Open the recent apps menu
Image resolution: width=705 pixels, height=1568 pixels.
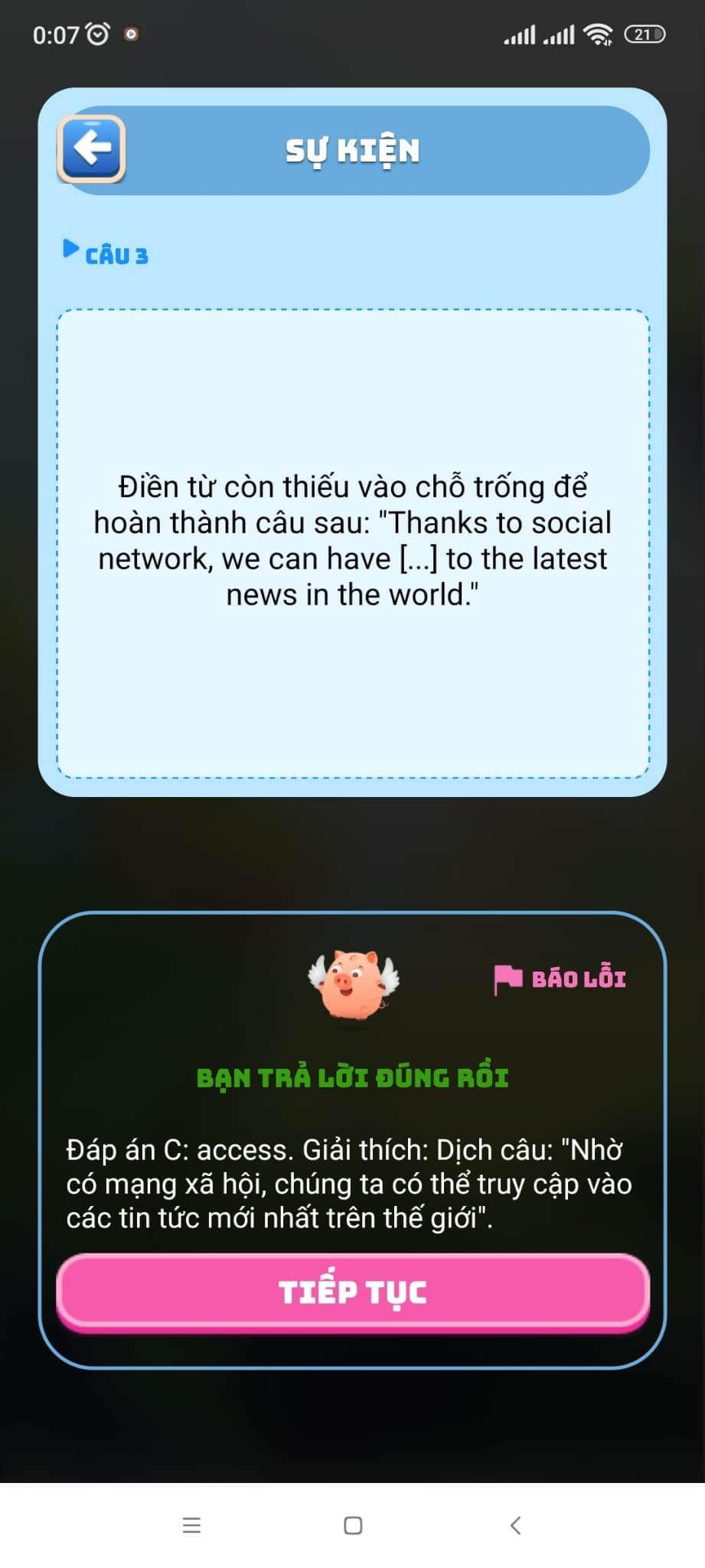pyautogui.click(x=191, y=1525)
